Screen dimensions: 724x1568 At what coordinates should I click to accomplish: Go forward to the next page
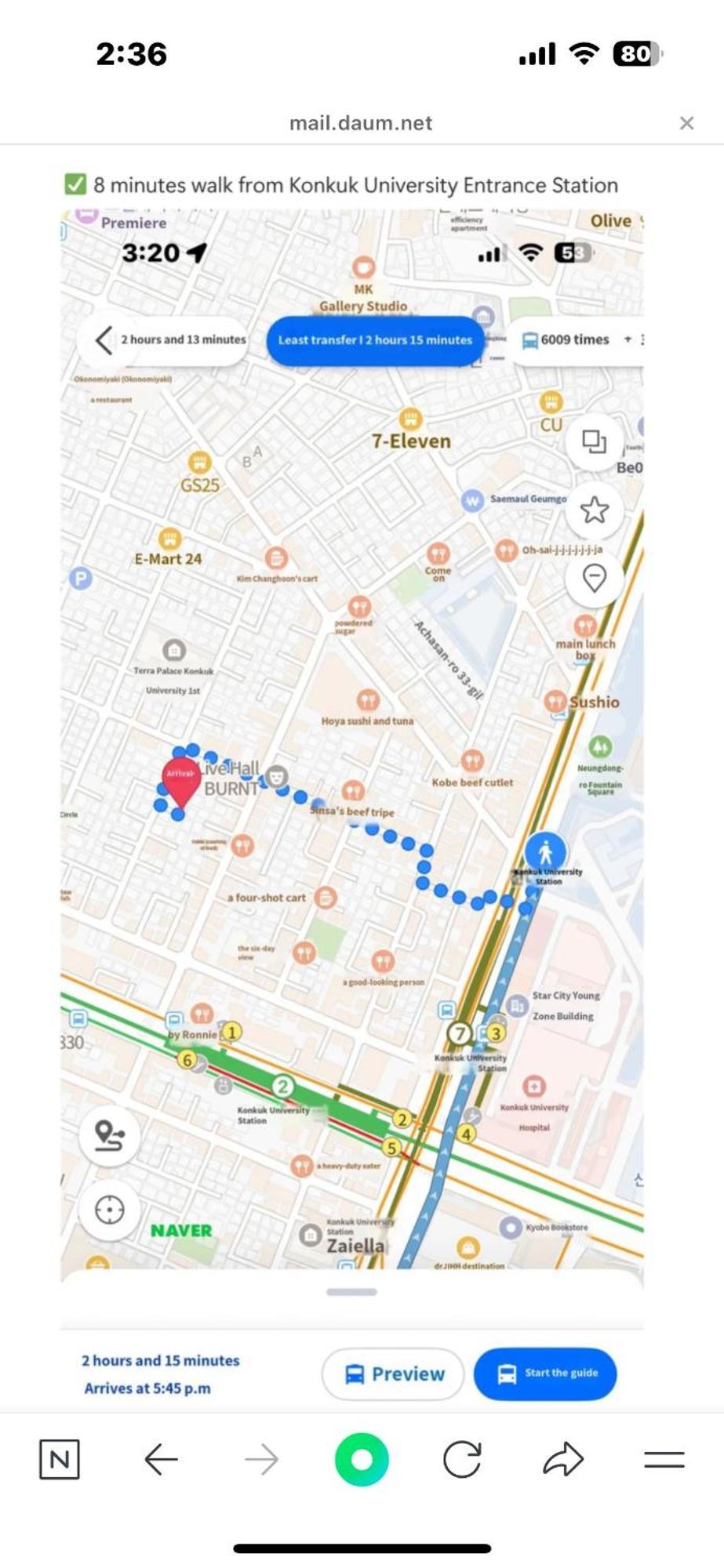click(261, 1459)
